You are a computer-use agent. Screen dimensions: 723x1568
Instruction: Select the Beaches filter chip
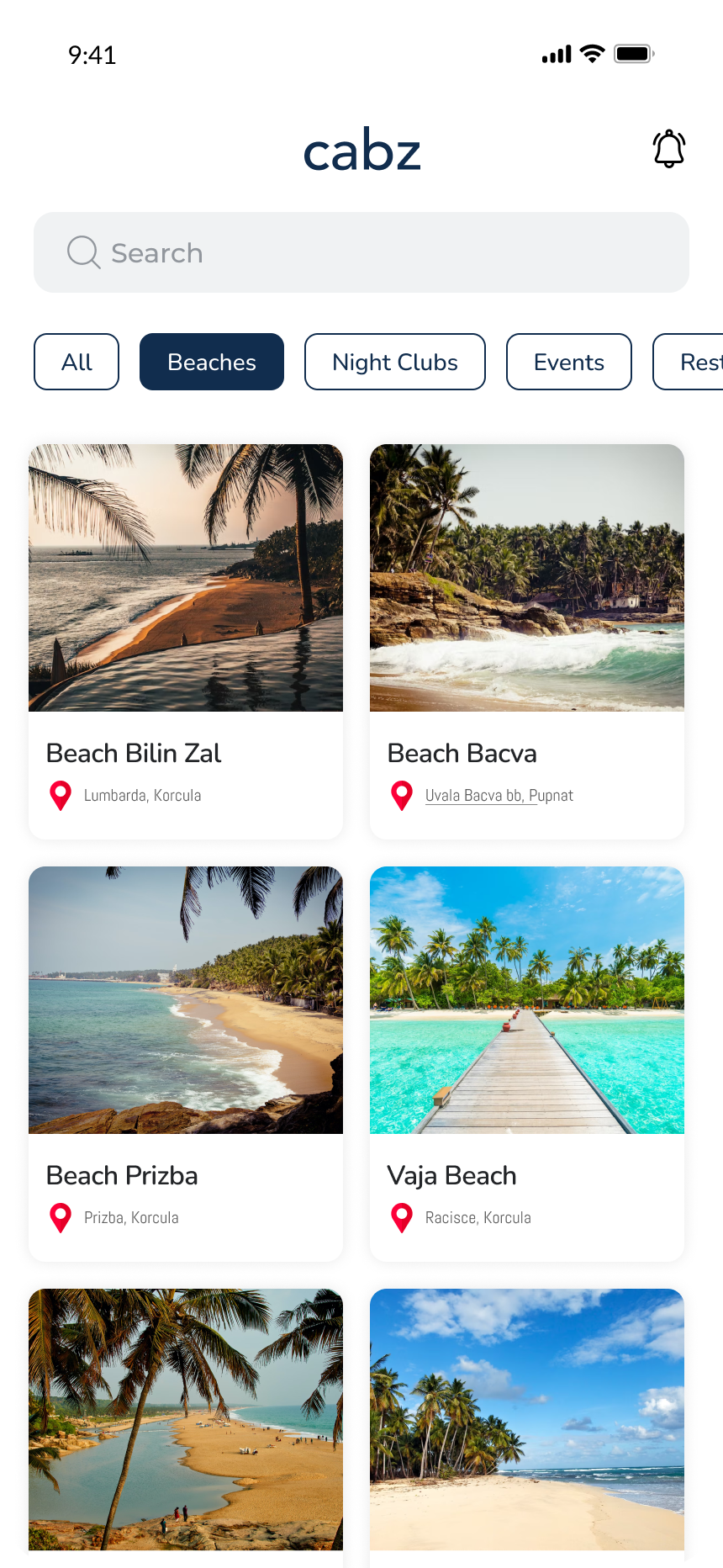coord(212,362)
